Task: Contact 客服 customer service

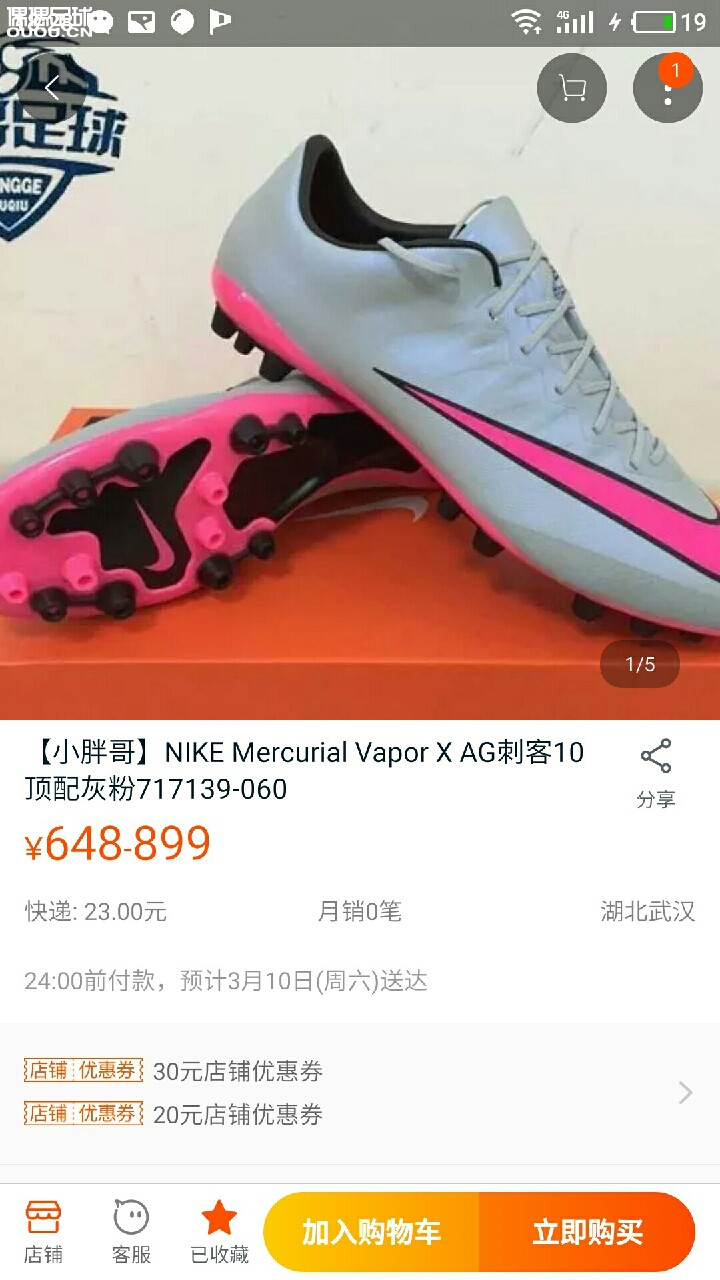Action: click(x=131, y=1232)
